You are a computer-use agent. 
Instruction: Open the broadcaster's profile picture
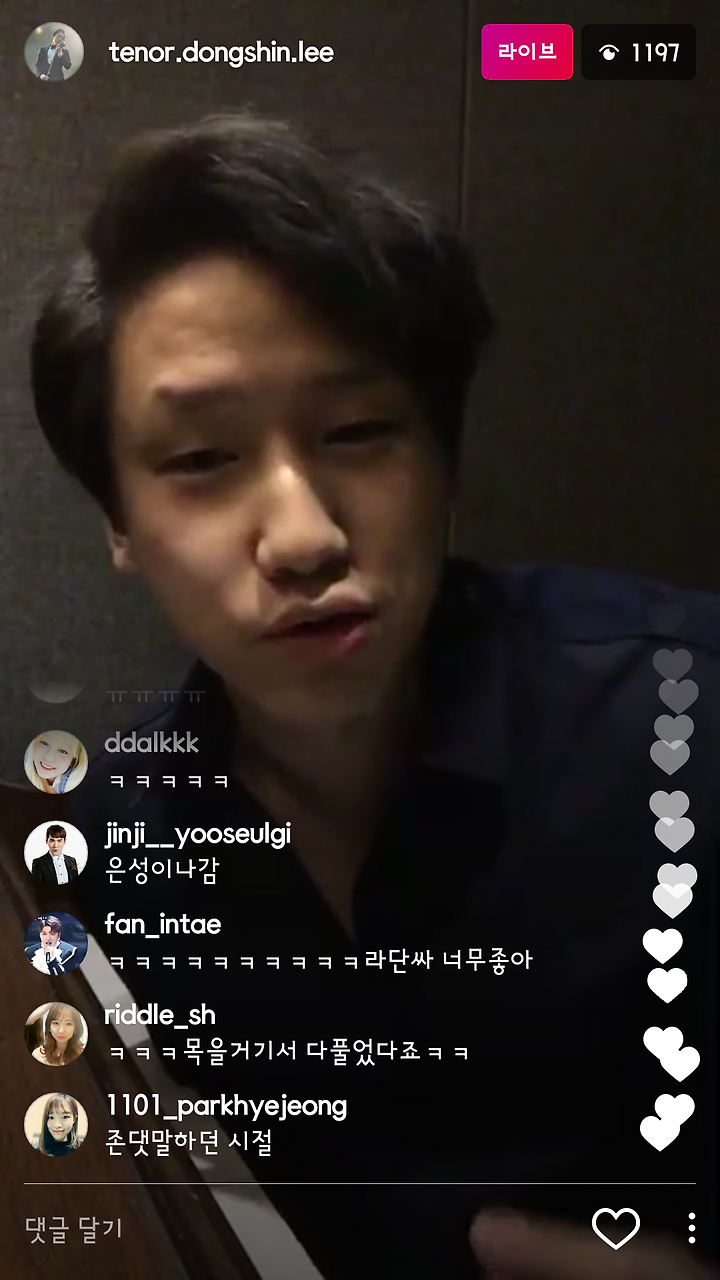click(54, 52)
